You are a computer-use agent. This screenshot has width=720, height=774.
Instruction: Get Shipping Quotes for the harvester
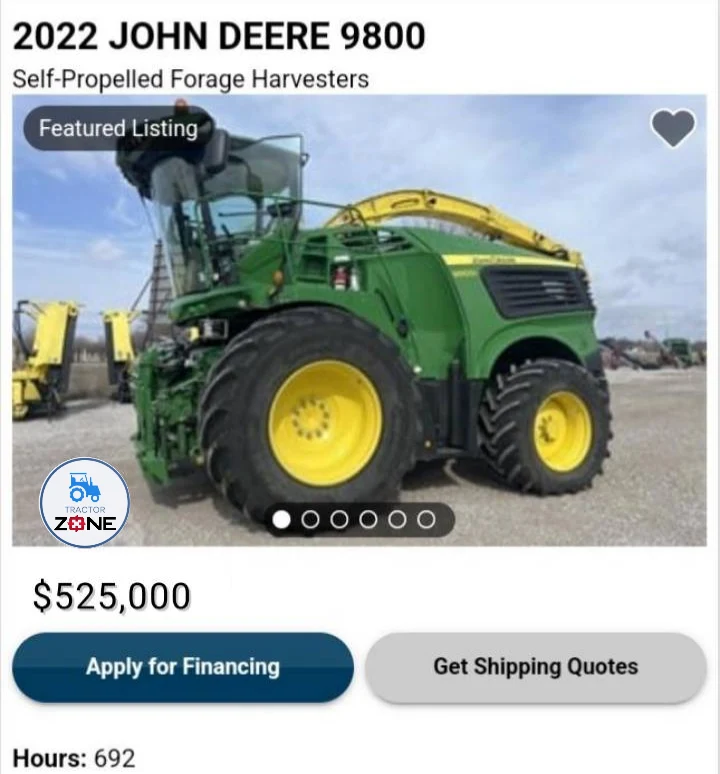point(535,667)
